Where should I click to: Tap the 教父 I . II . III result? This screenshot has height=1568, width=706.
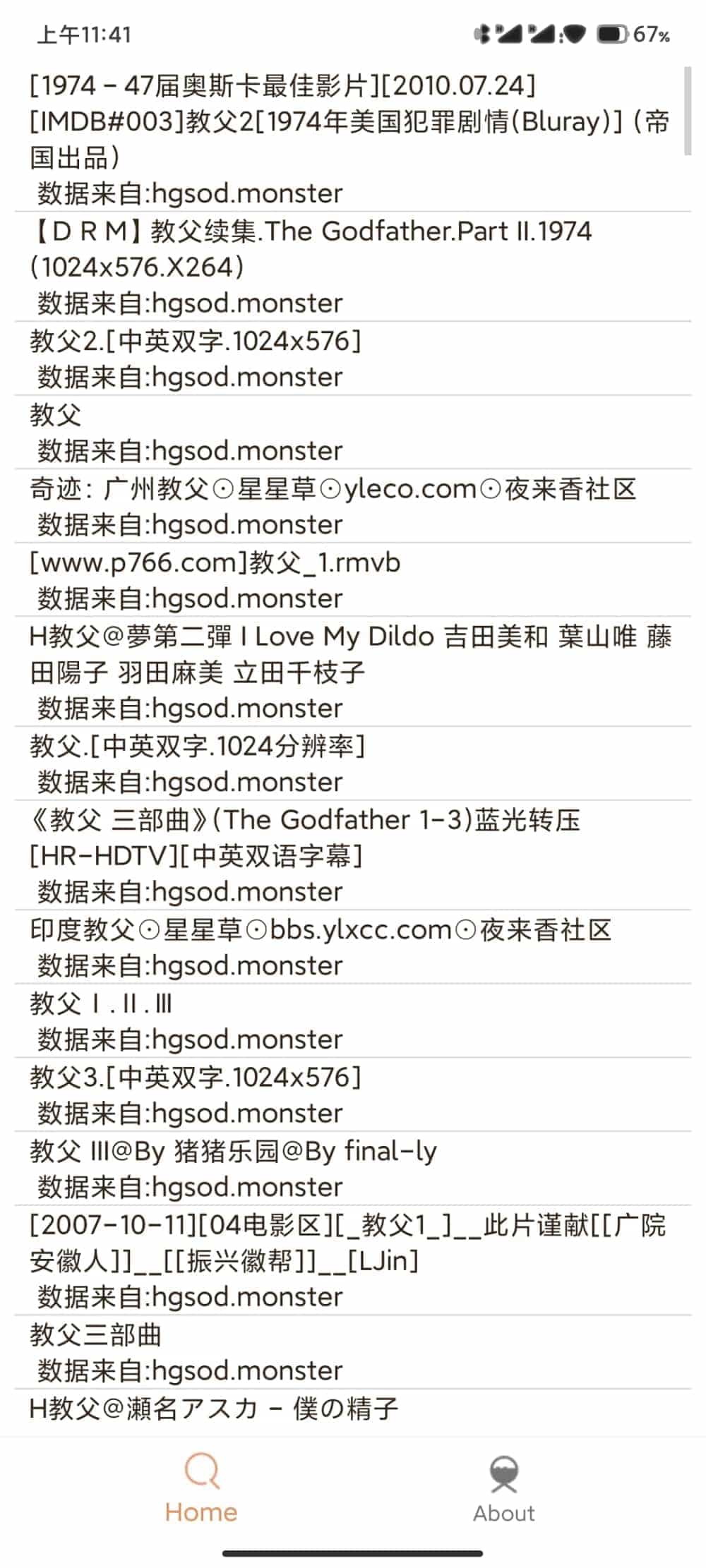coord(101,1003)
